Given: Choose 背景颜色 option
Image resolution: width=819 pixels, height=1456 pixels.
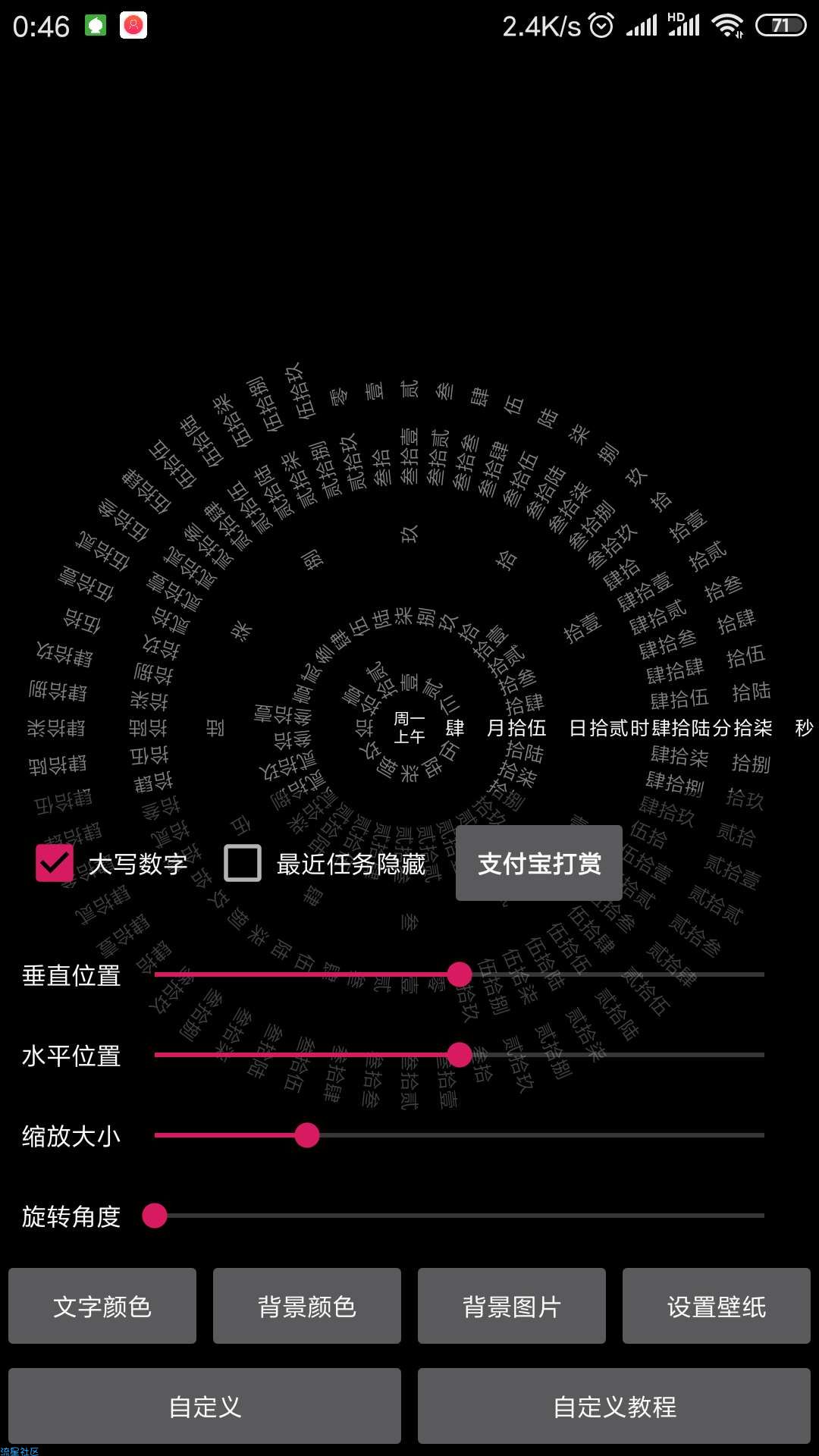Looking at the screenshot, I should 307,1306.
